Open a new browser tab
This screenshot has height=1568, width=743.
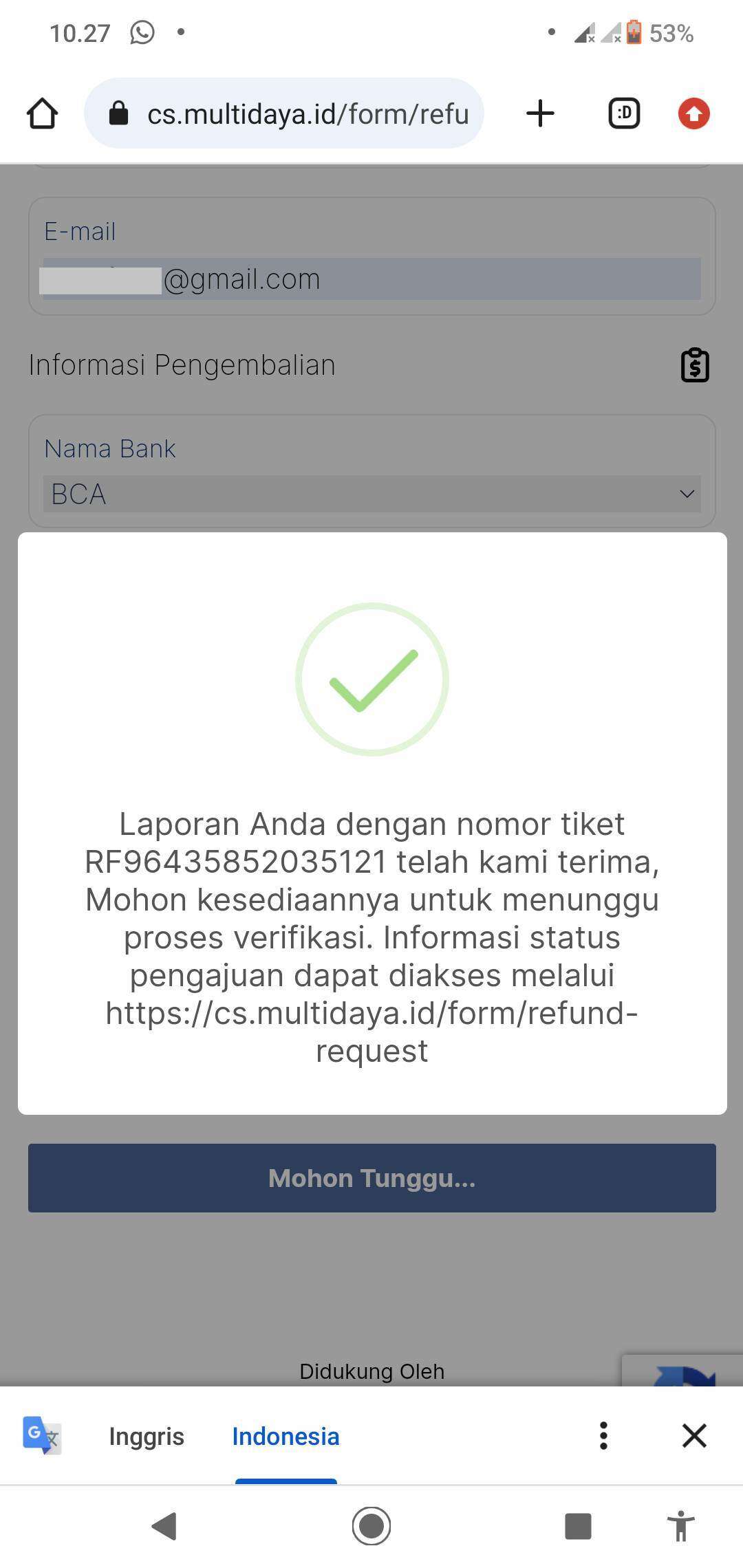click(x=540, y=113)
